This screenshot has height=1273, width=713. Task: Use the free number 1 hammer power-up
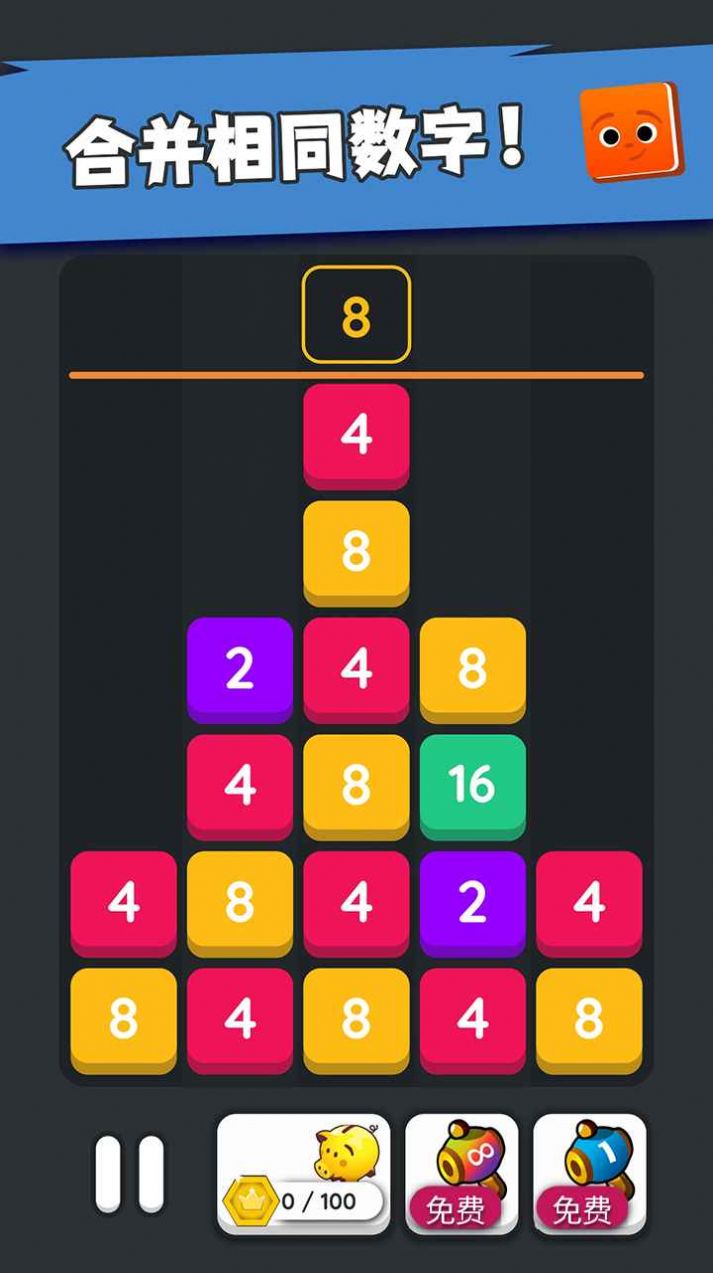tap(589, 1174)
